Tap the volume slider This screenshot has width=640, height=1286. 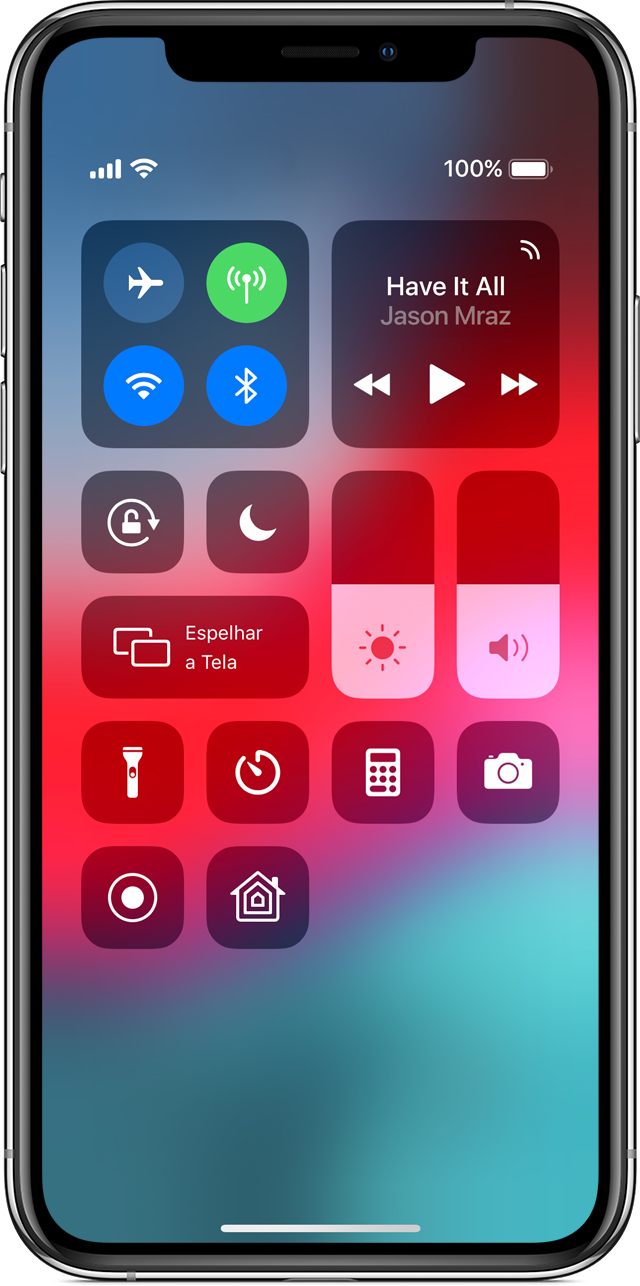click(508, 585)
